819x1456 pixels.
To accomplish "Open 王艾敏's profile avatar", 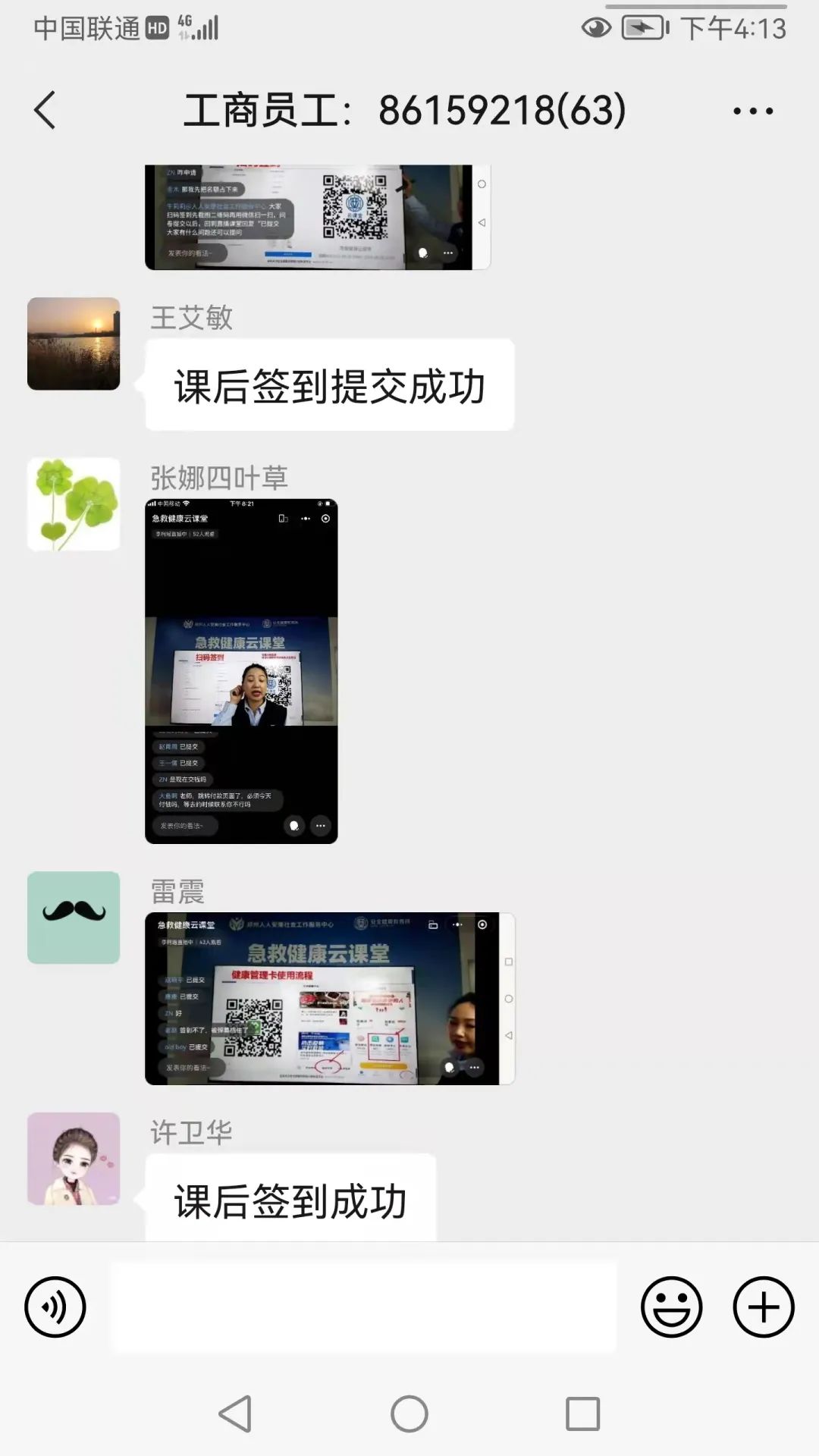I will (x=74, y=344).
